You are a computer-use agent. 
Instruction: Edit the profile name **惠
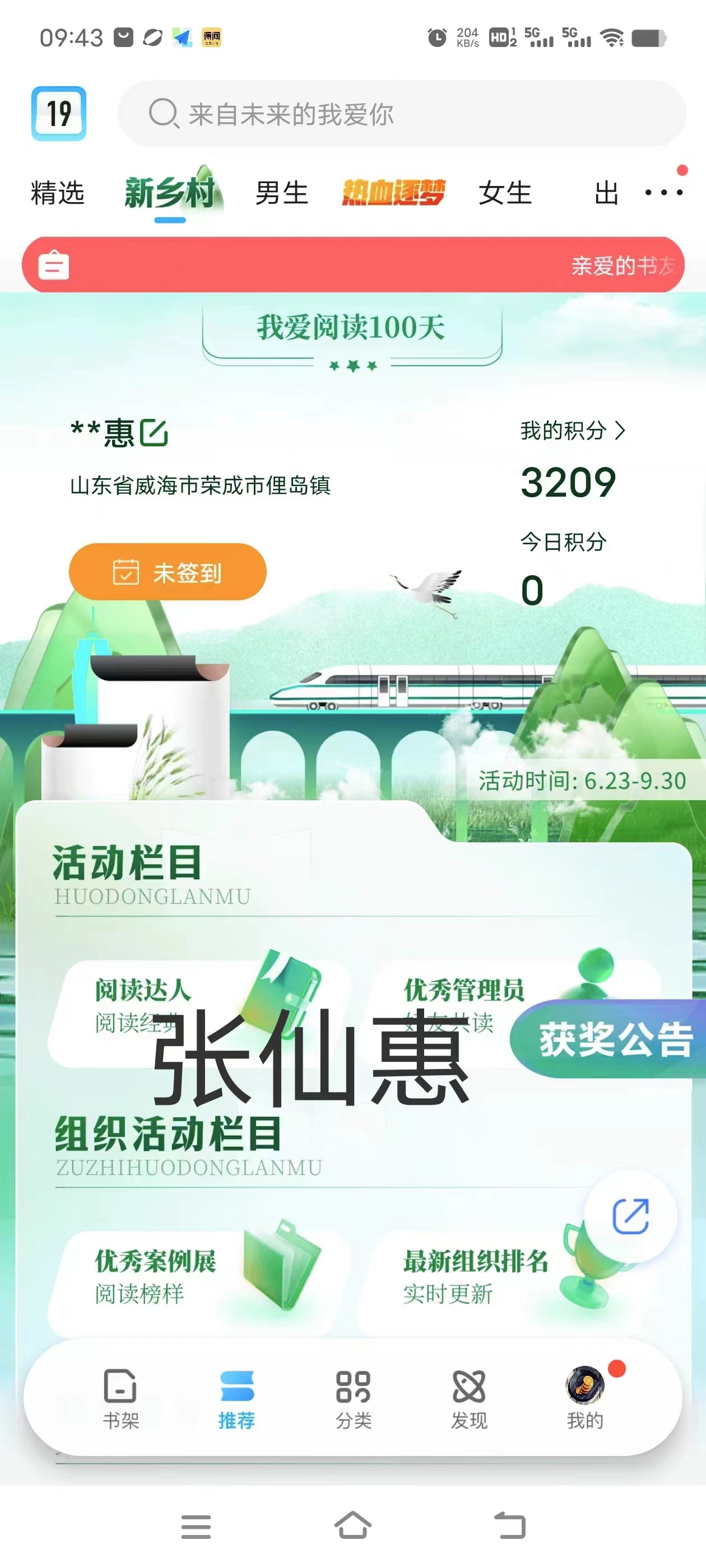(154, 433)
